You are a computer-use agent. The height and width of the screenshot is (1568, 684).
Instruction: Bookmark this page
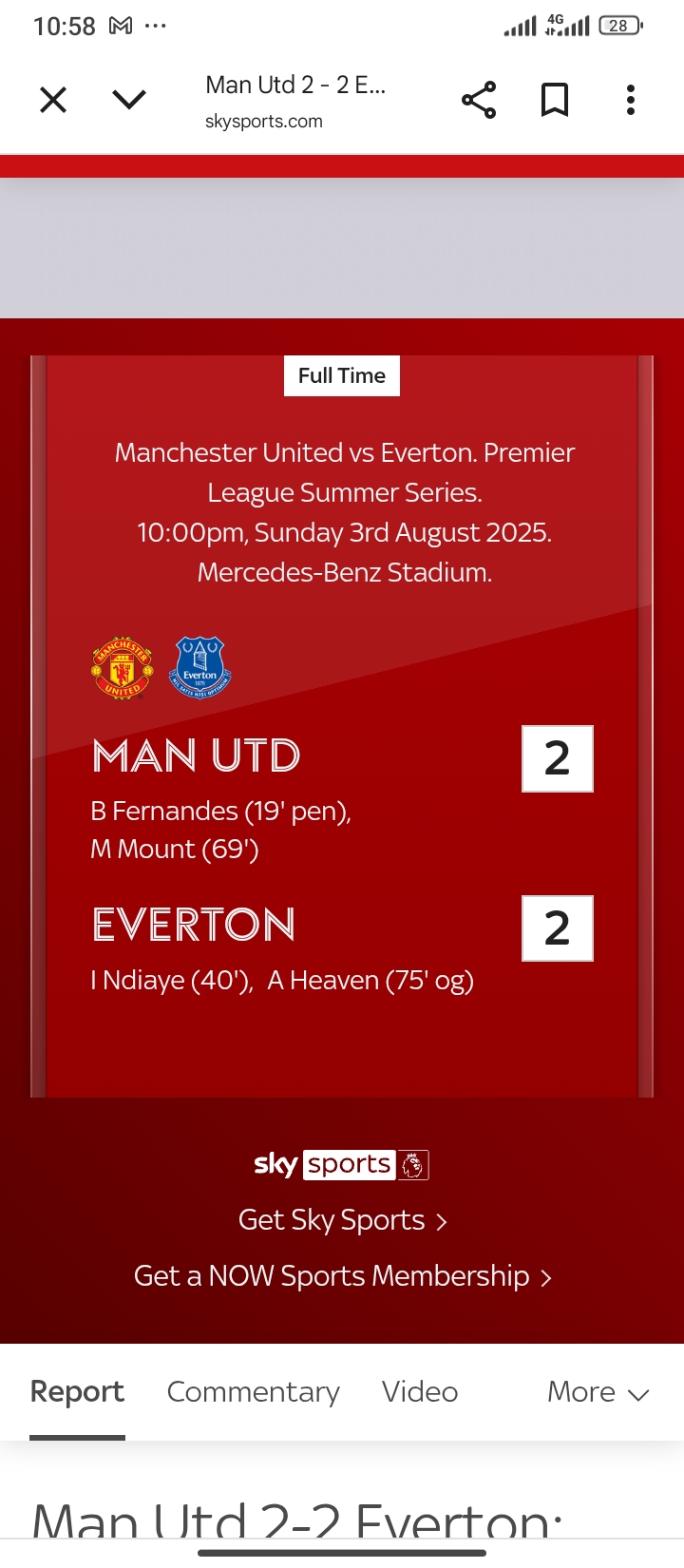[555, 100]
